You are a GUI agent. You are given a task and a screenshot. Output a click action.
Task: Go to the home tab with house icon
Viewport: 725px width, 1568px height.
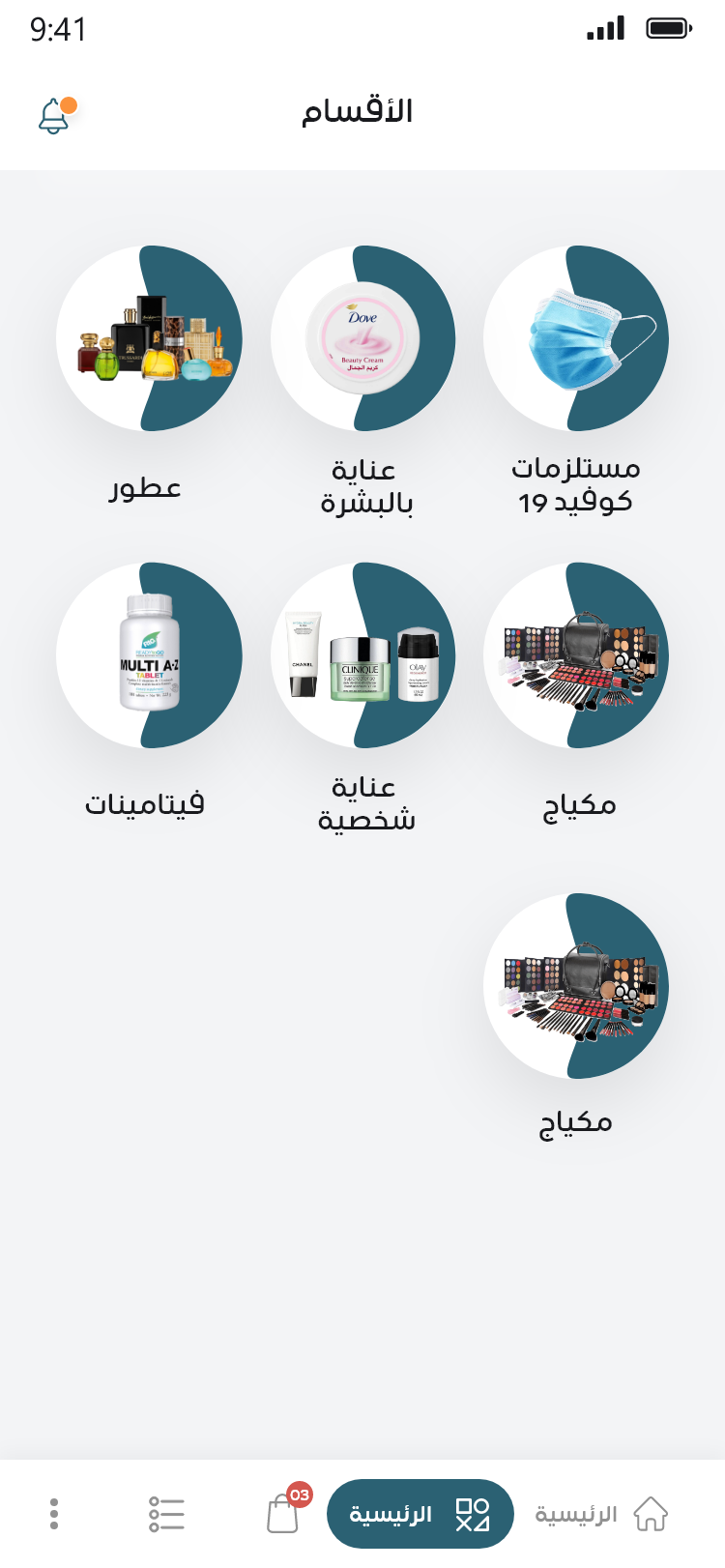(x=601, y=1514)
